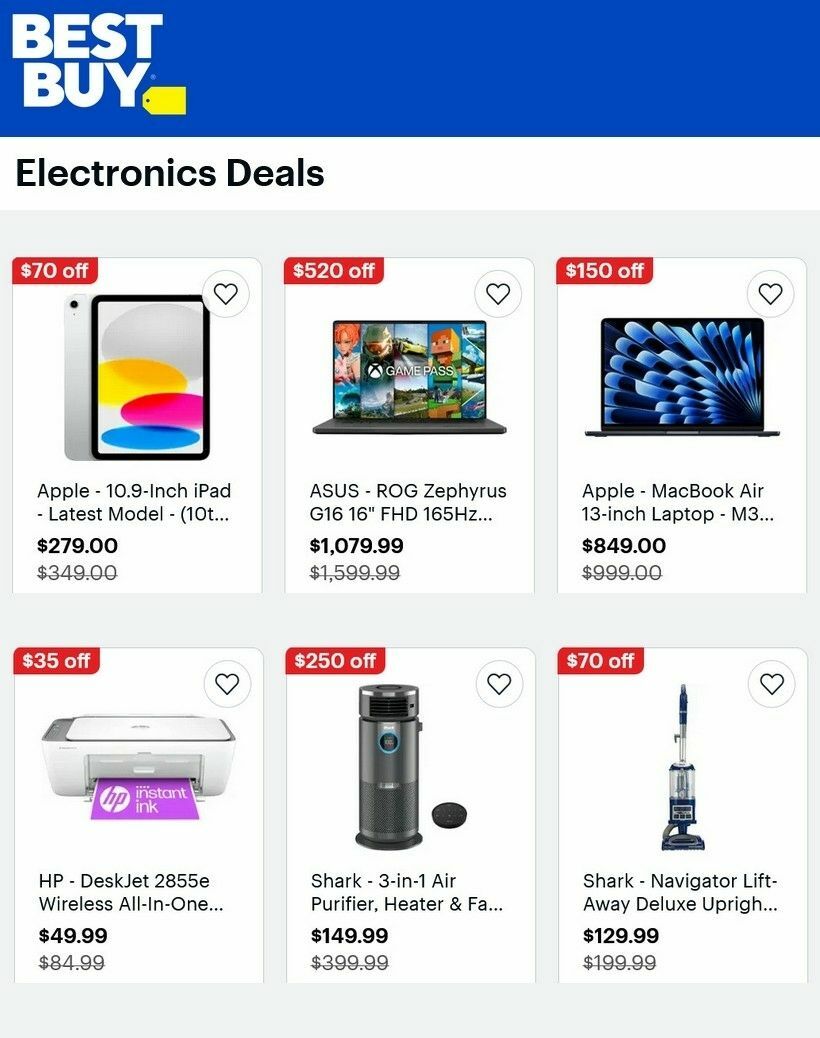Click the iPad product image
The height and width of the screenshot is (1038, 820).
[x=137, y=375]
